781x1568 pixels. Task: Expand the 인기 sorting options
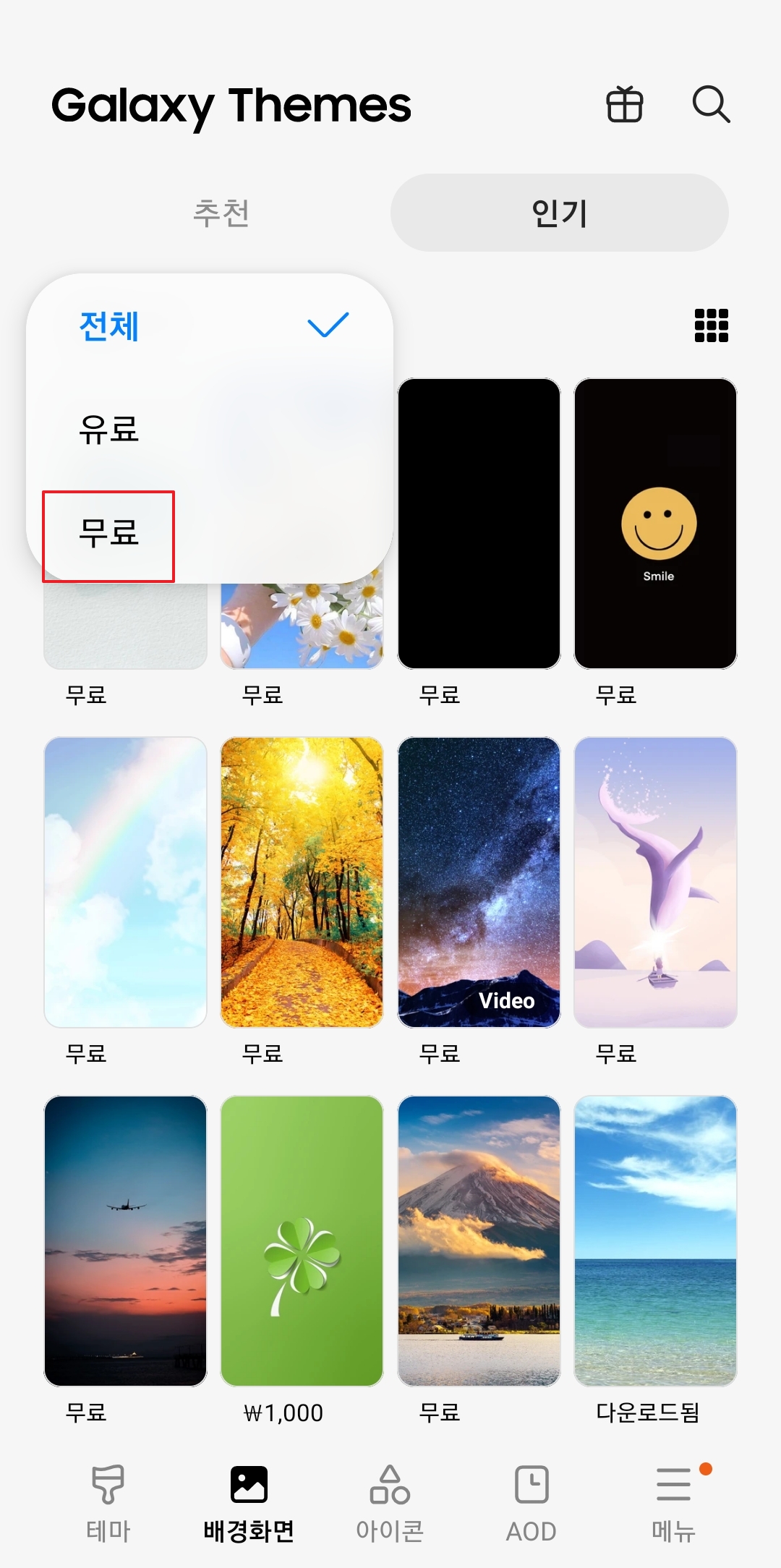tap(558, 213)
